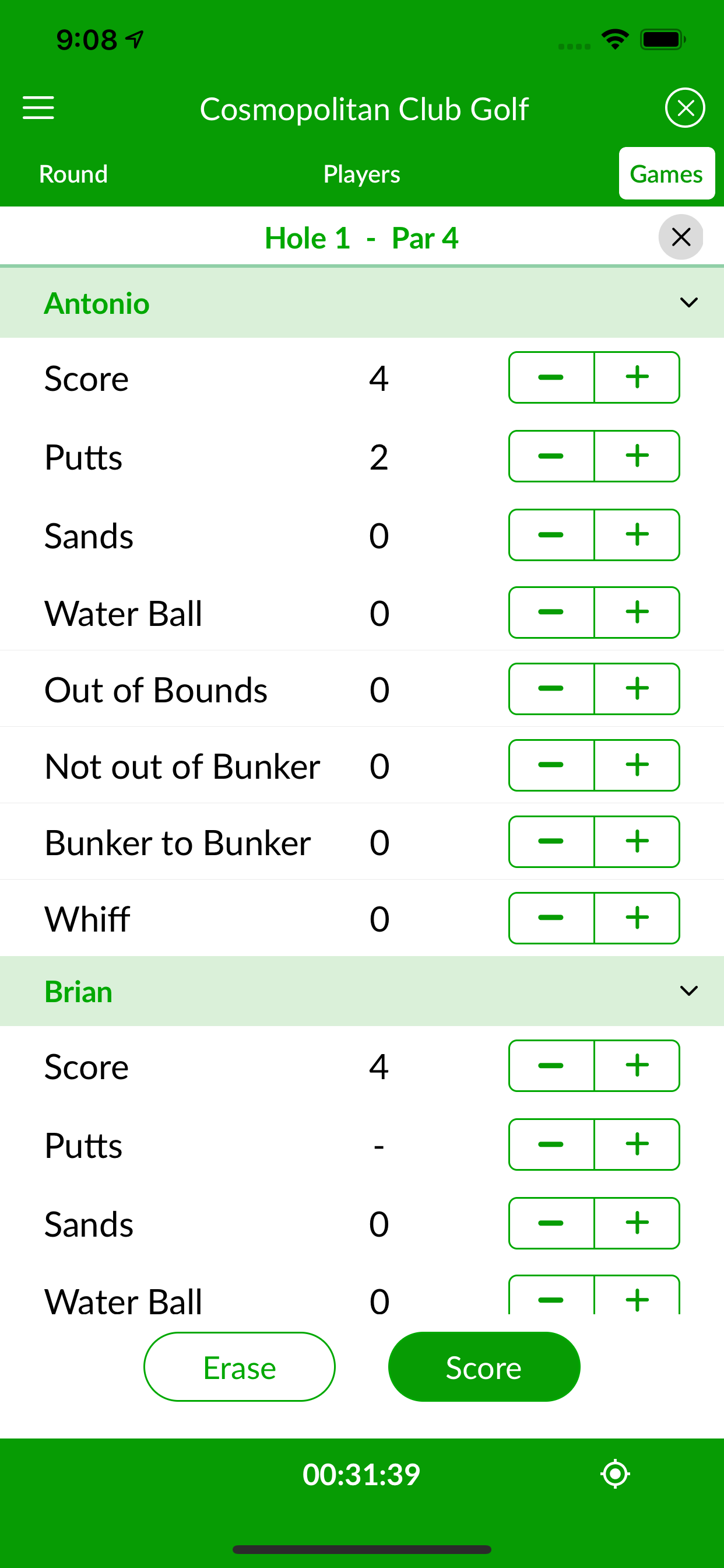Decrease Brian's Score by one
The width and height of the screenshot is (724, 1568).
[x=551, y=1066]
